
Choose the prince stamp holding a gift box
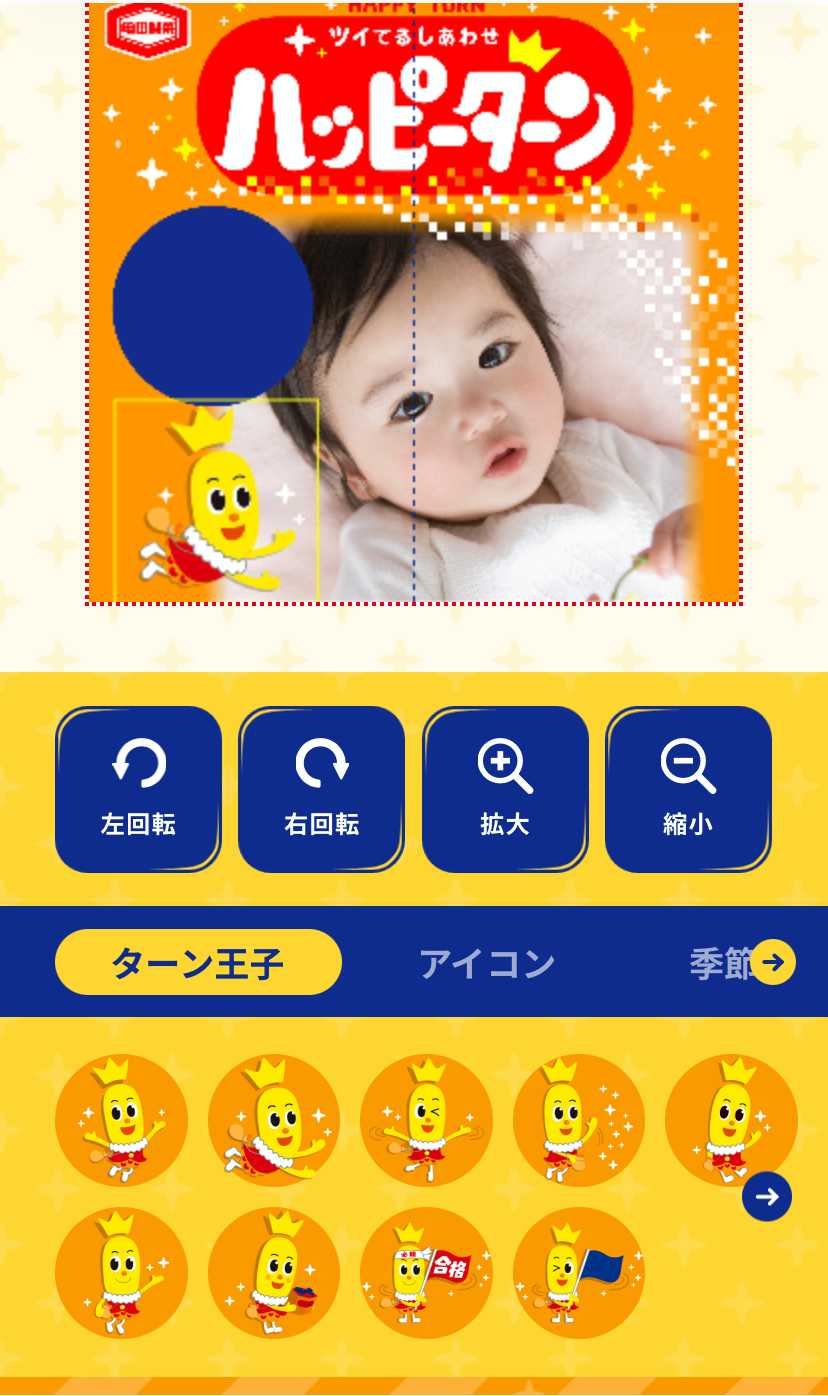(x=274, y=1273)
